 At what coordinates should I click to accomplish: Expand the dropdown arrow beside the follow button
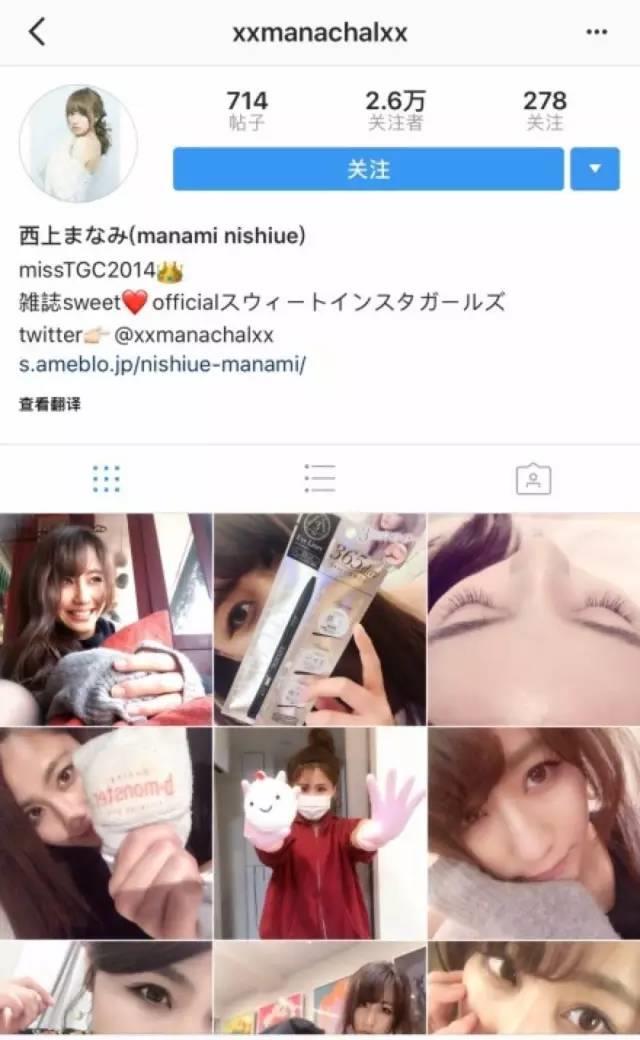(595, 169)
